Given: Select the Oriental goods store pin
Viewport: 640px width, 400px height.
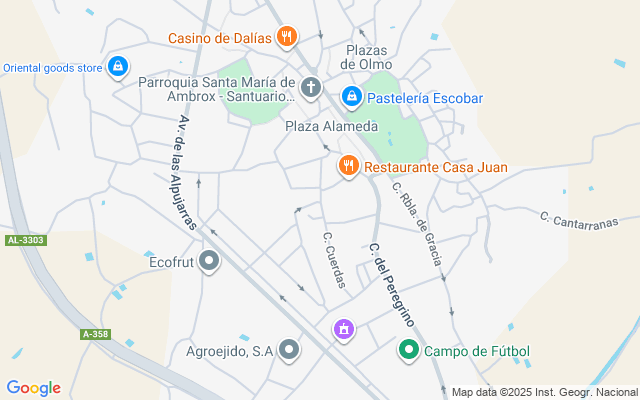Looking at the screenshot, I should pos(118,67).
